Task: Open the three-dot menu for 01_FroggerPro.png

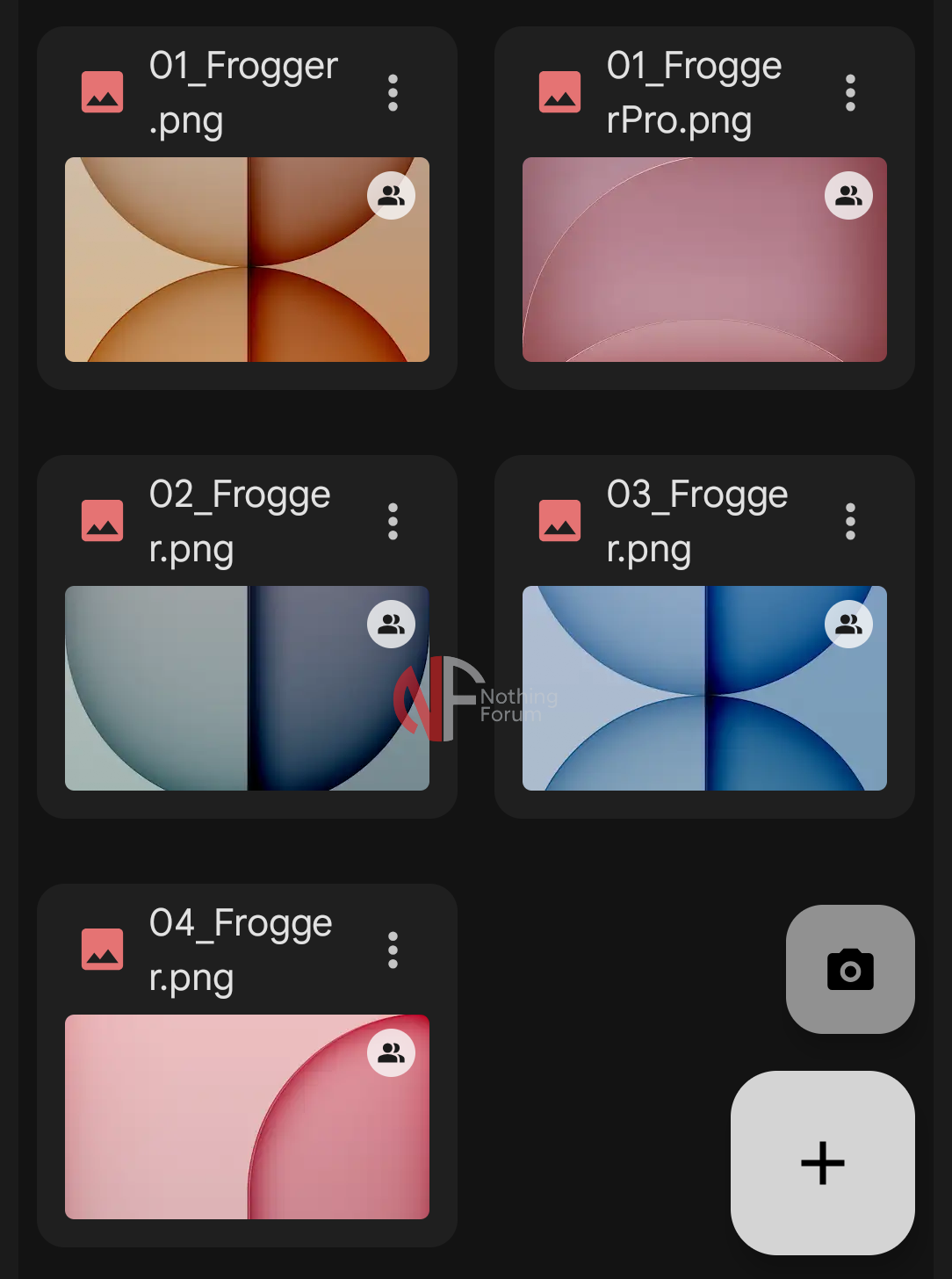Action: pyautogui.click(x=850, y=92)
